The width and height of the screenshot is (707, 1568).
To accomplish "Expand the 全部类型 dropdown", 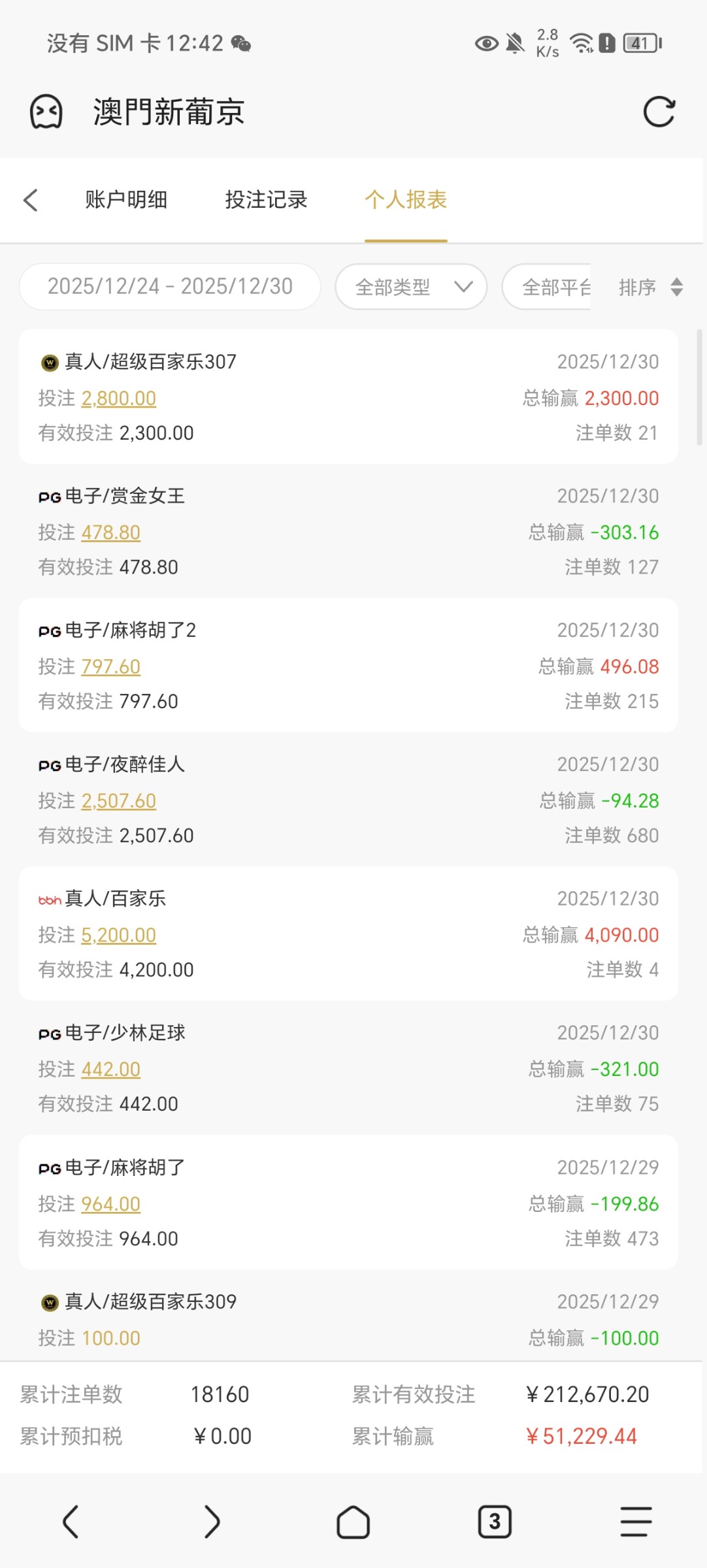I will 411,287.
